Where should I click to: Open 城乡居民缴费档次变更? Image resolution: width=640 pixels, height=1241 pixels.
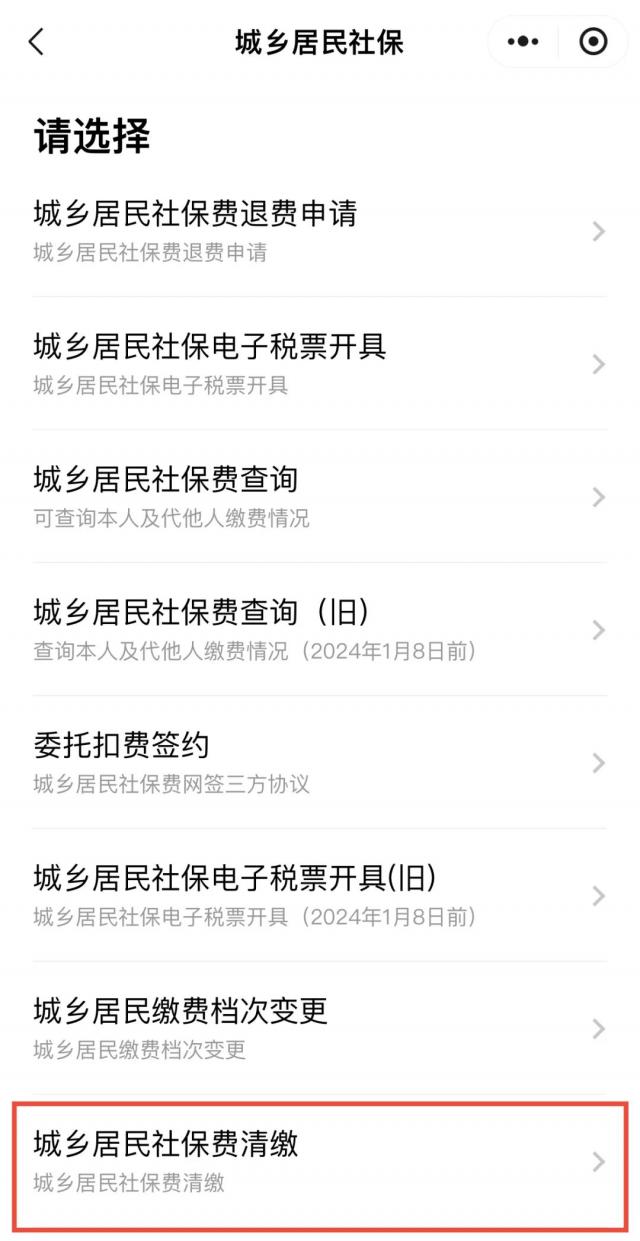pyautogui.click(x=319, y=1028)
